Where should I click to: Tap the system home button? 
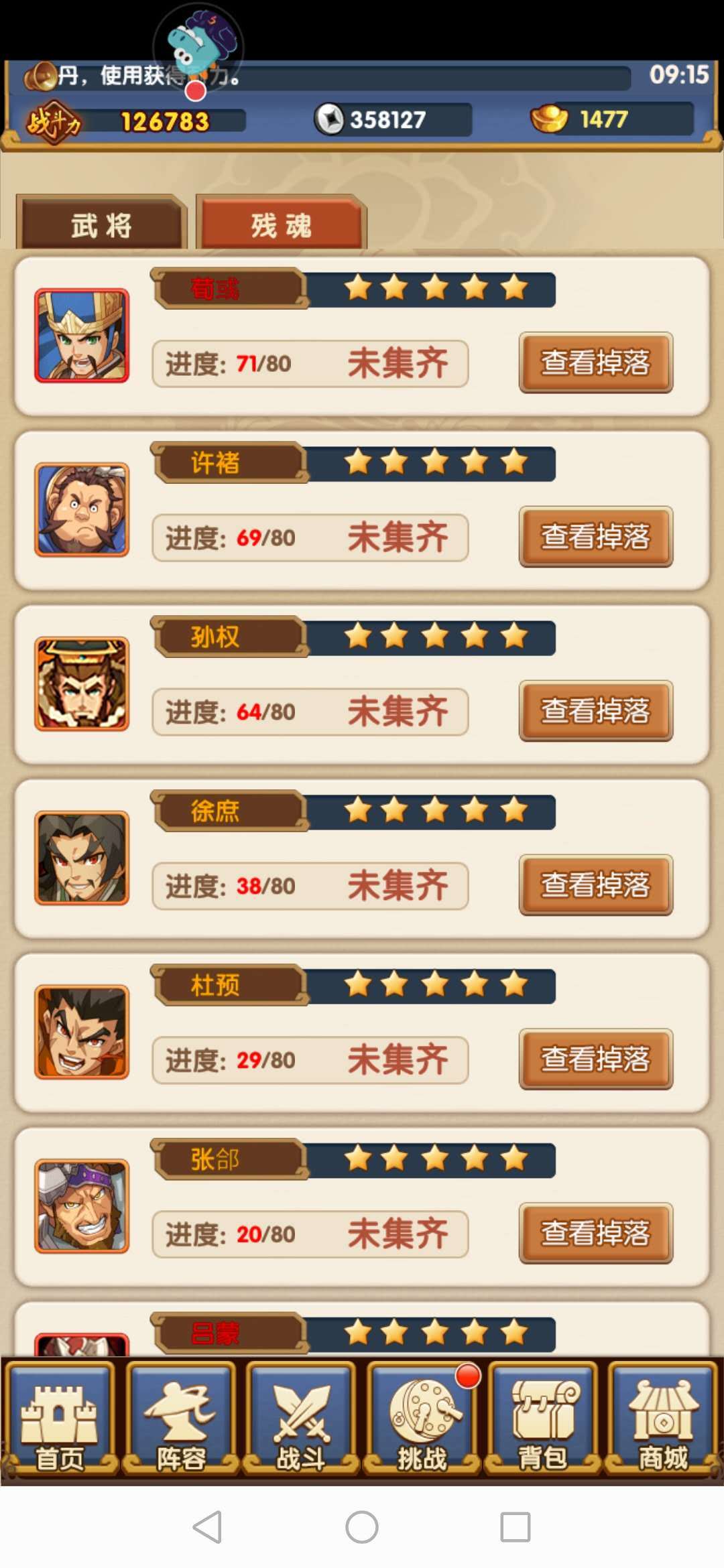(362, 1527)
